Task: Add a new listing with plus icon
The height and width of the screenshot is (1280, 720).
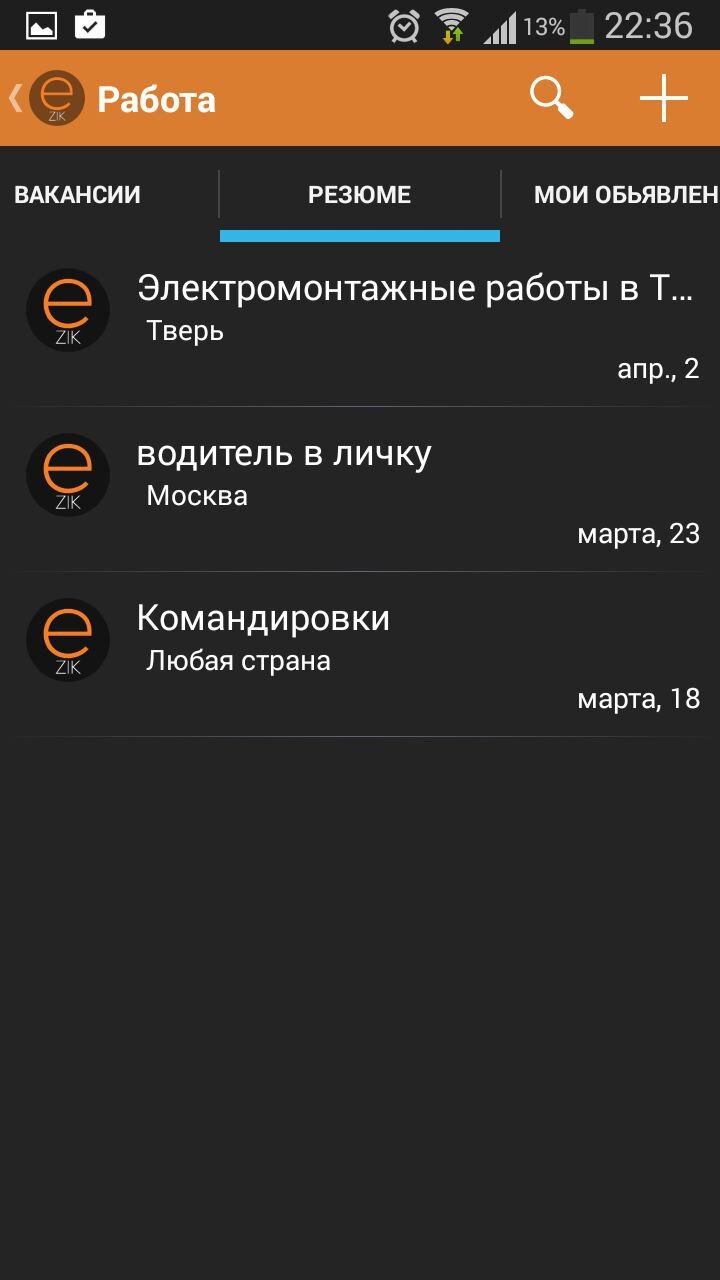Action: (x=664, y=99)
